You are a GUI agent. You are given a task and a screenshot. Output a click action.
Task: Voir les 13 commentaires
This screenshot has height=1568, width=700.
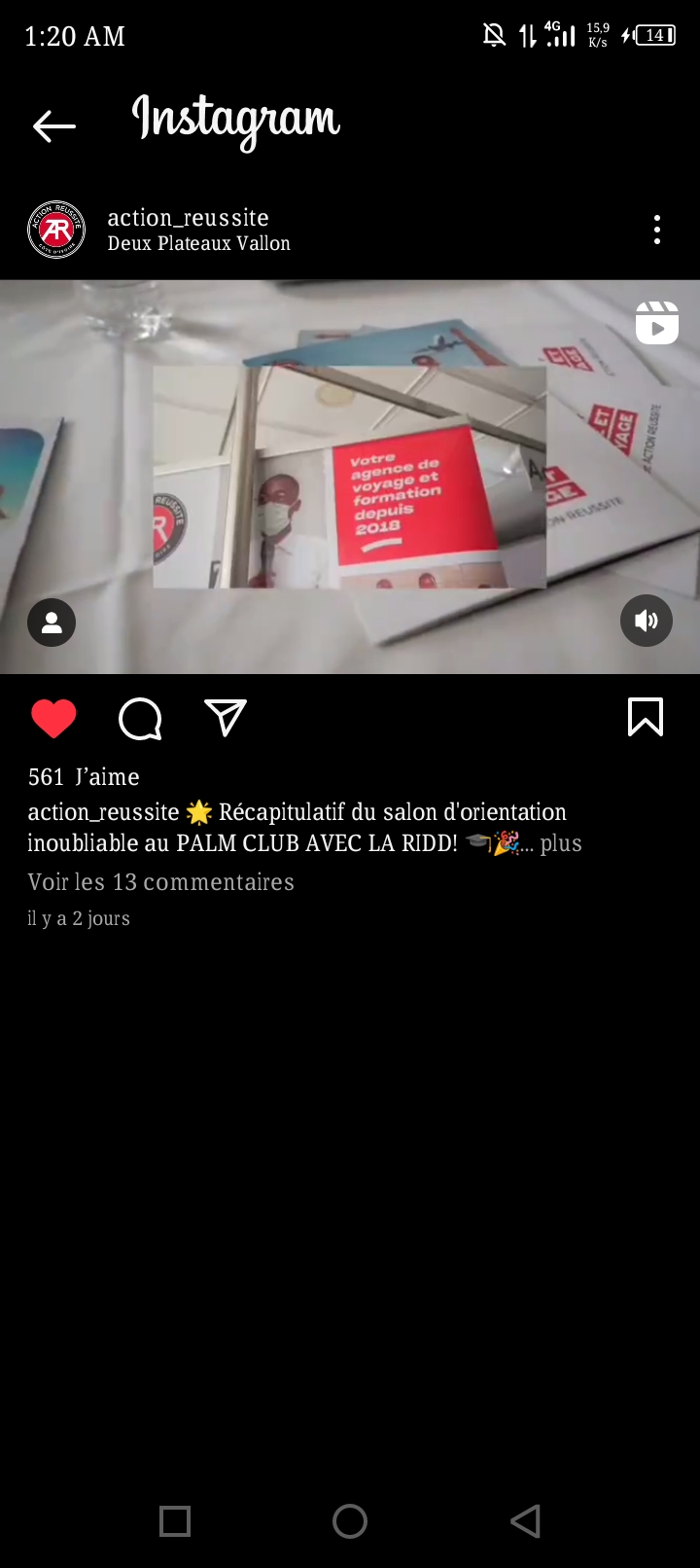(x=161, y=882)
